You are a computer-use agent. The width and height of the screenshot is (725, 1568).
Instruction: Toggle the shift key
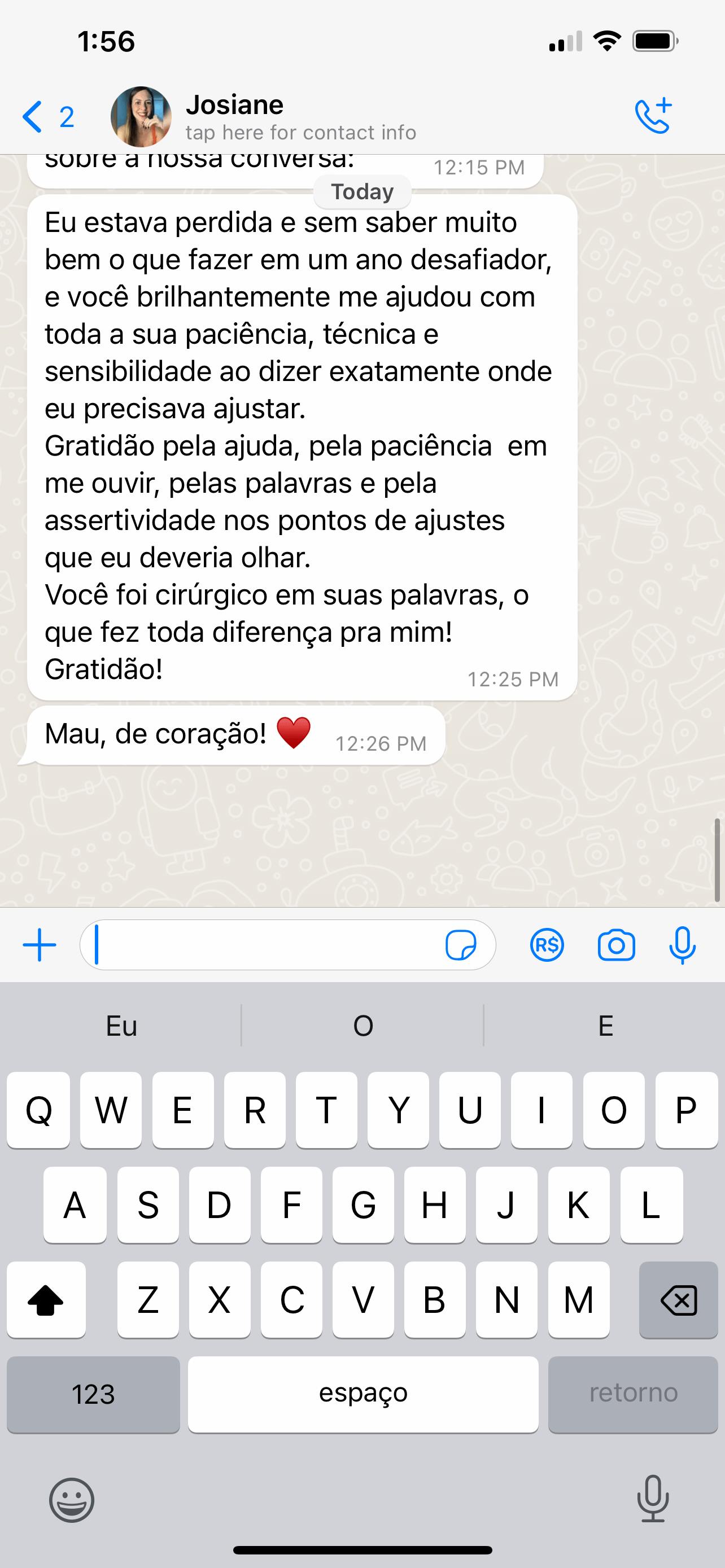point(46,1299)
